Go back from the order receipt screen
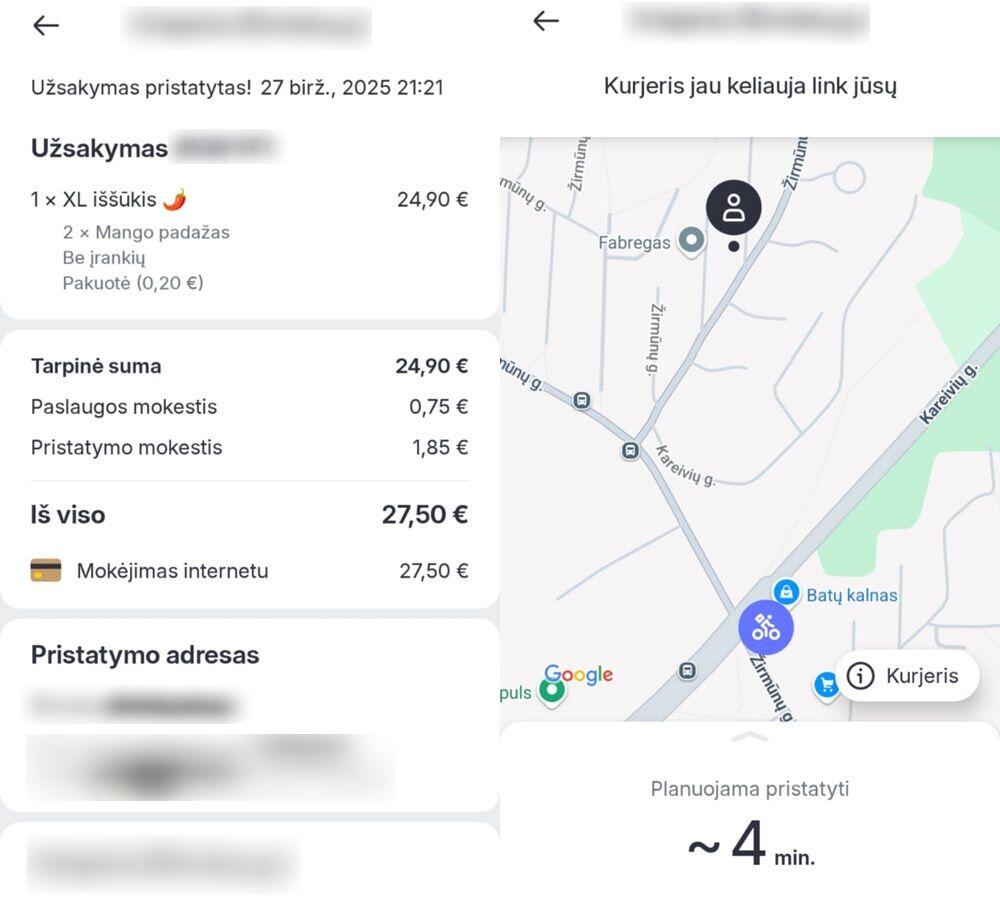This screenshot has width=1000, height=903. click(46, 26)
